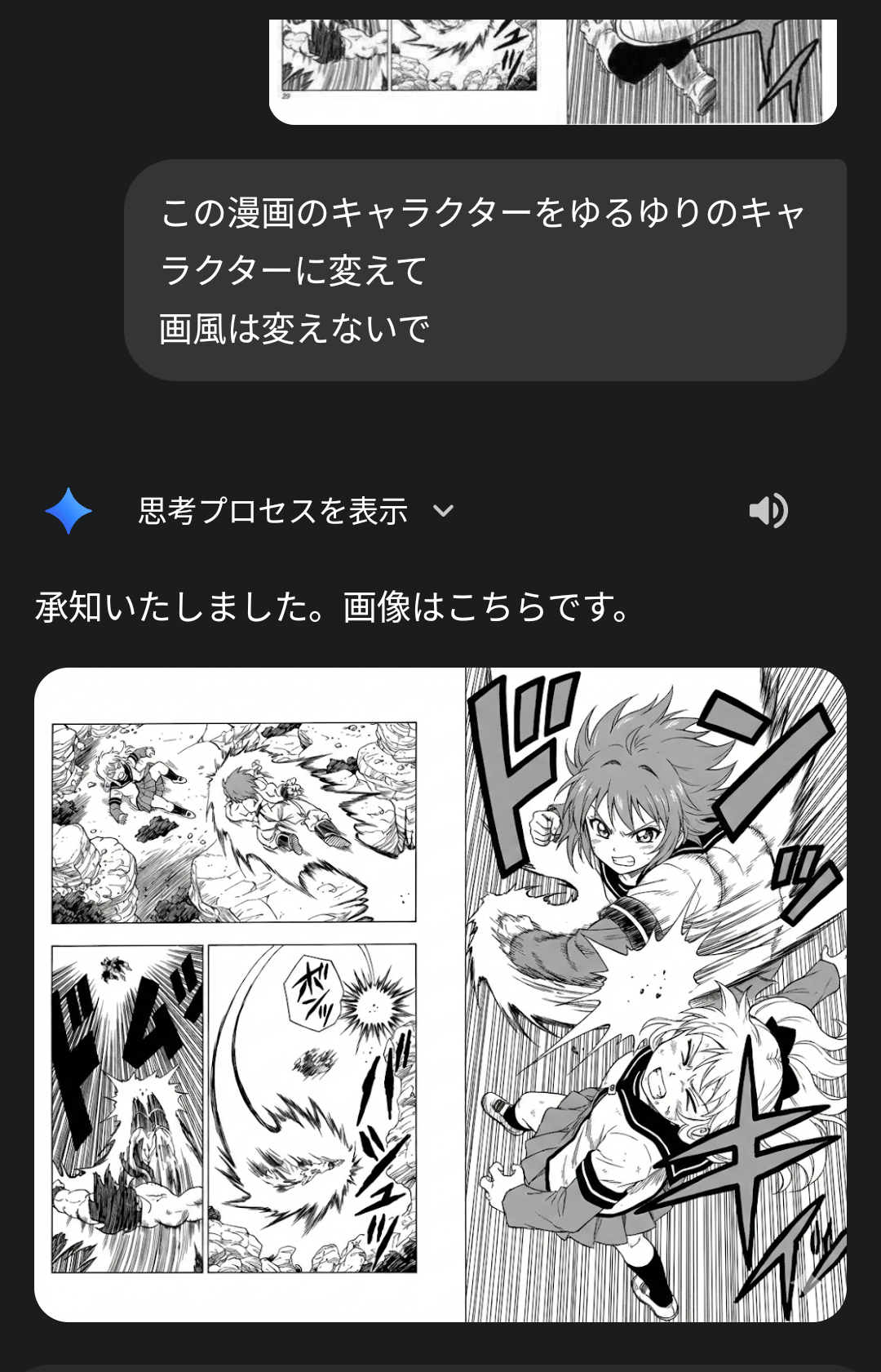Expand the 思考プロセスを表示 section

coord(295,512)
